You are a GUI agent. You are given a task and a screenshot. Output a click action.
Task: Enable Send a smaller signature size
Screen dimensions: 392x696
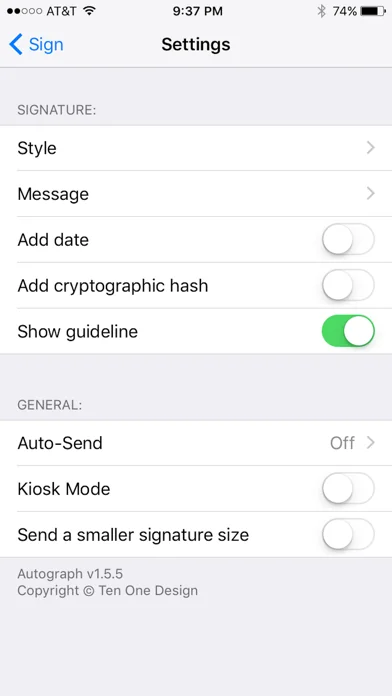[348, 534]
